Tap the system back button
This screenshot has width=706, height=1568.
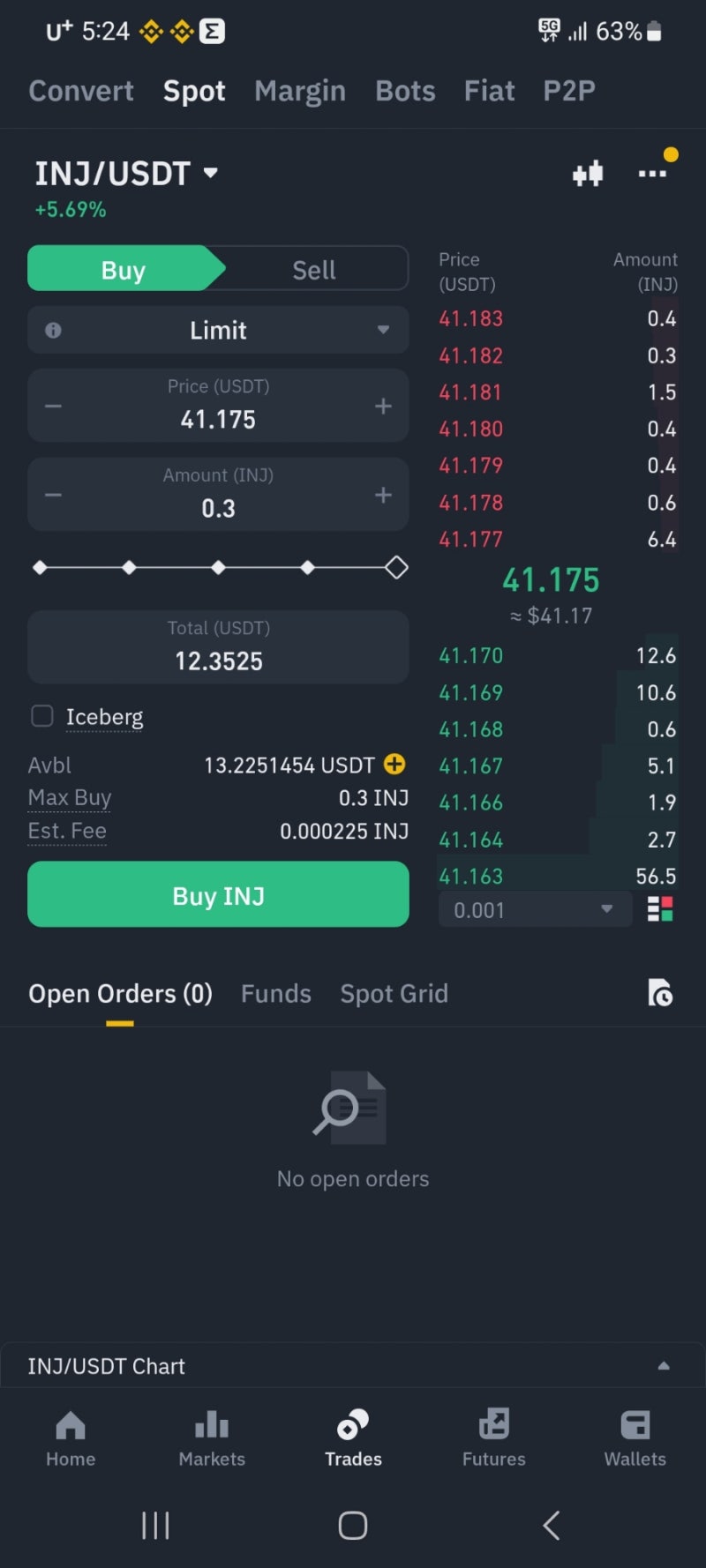tap(552, 1525)
